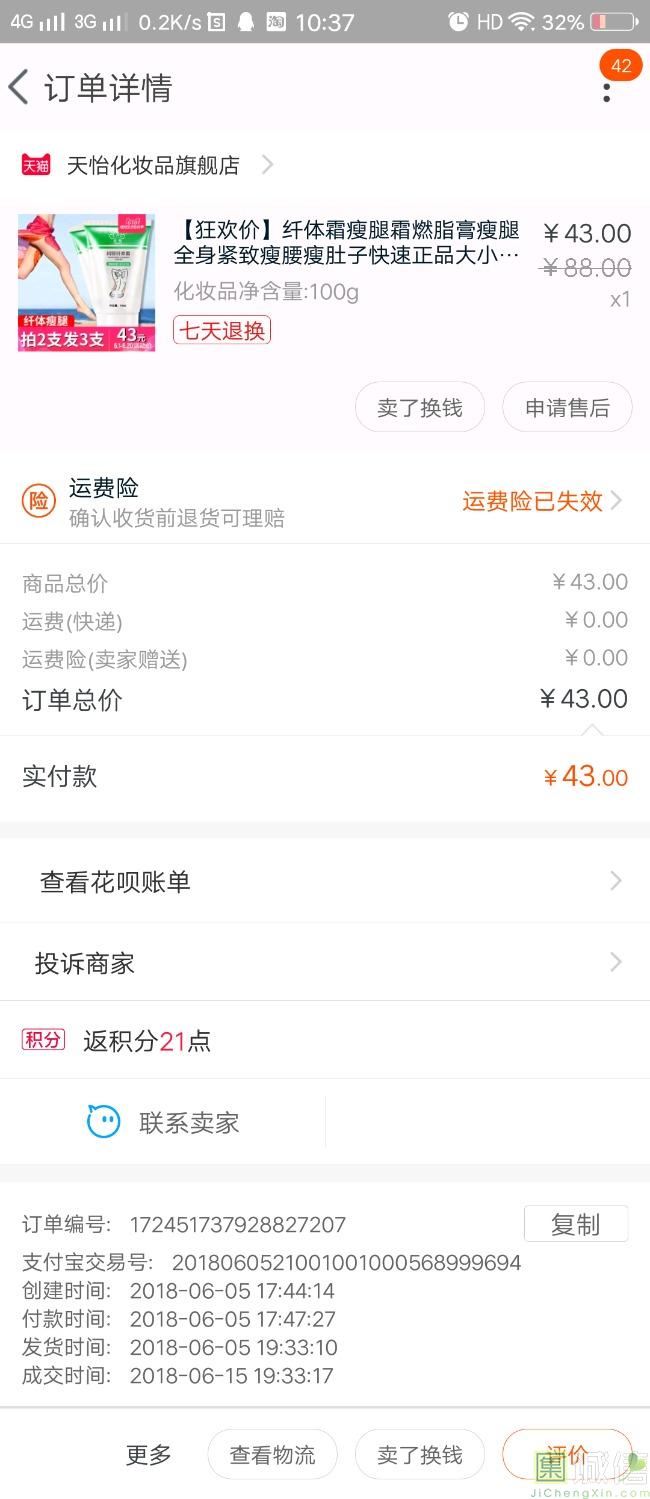This screenshot has width=650, height=1499.
Task: Tap 更多 for more order actions
Action: [x=149, y=1455]
